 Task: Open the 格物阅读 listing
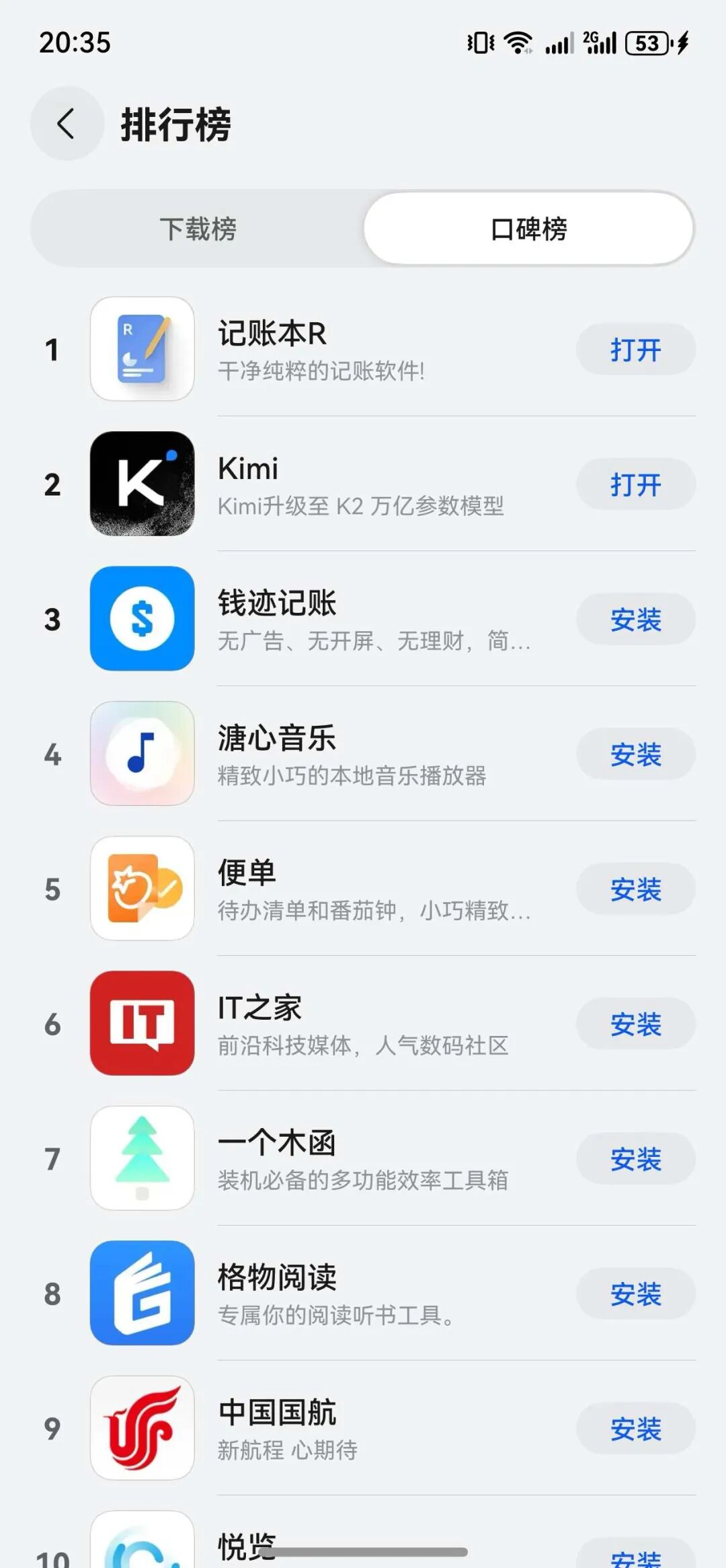click(336, 1294)
